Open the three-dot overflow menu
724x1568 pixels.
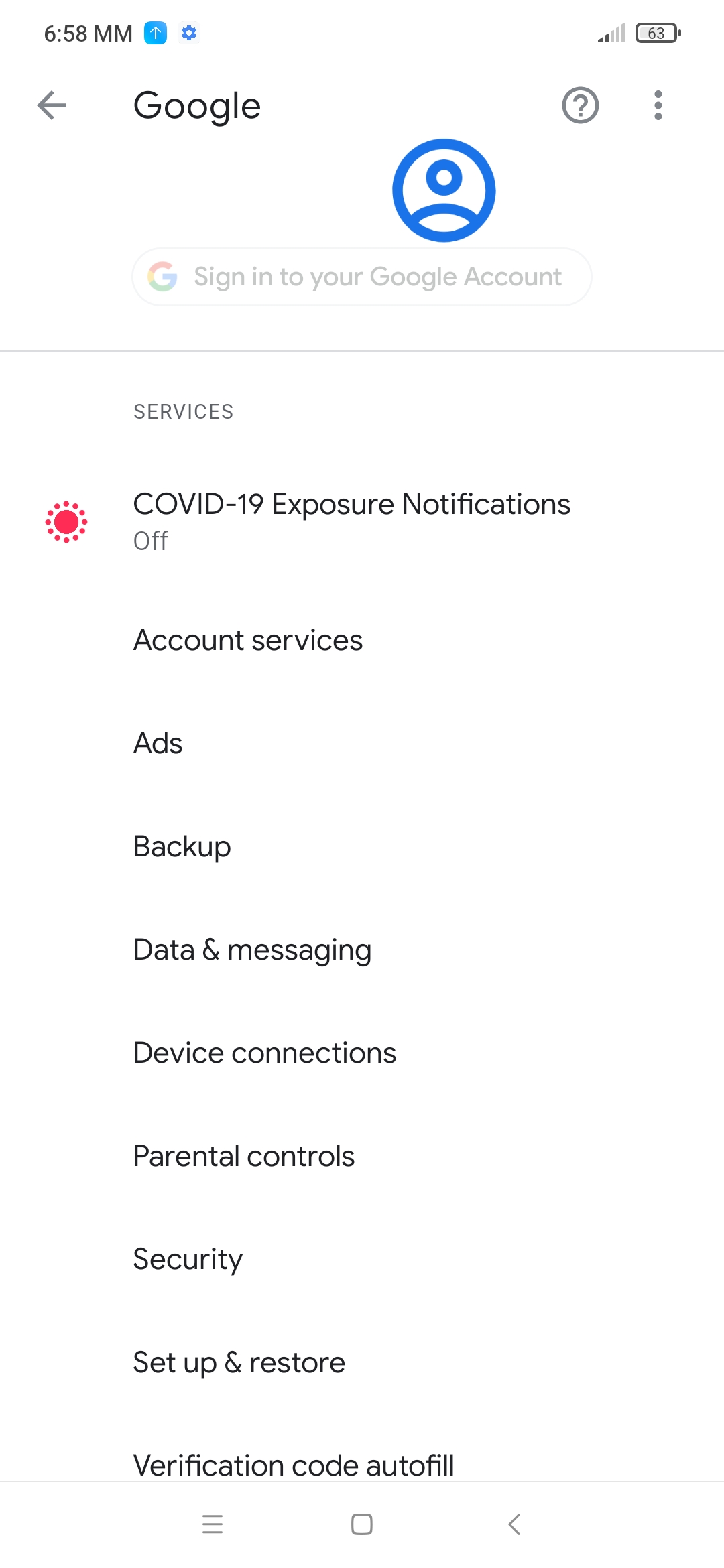point(658,105)
